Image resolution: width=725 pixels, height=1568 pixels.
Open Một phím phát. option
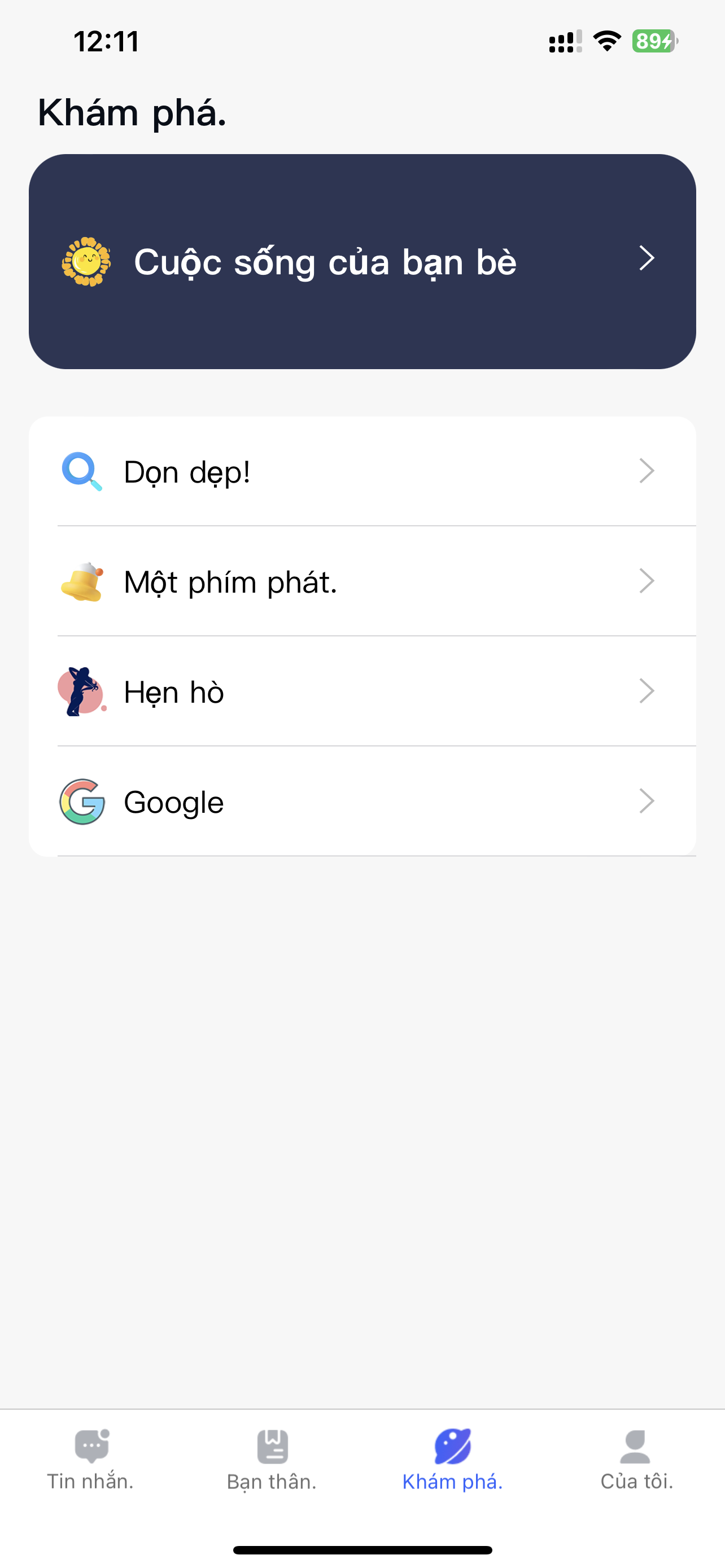pyautogui.click(x=362, y=581)
